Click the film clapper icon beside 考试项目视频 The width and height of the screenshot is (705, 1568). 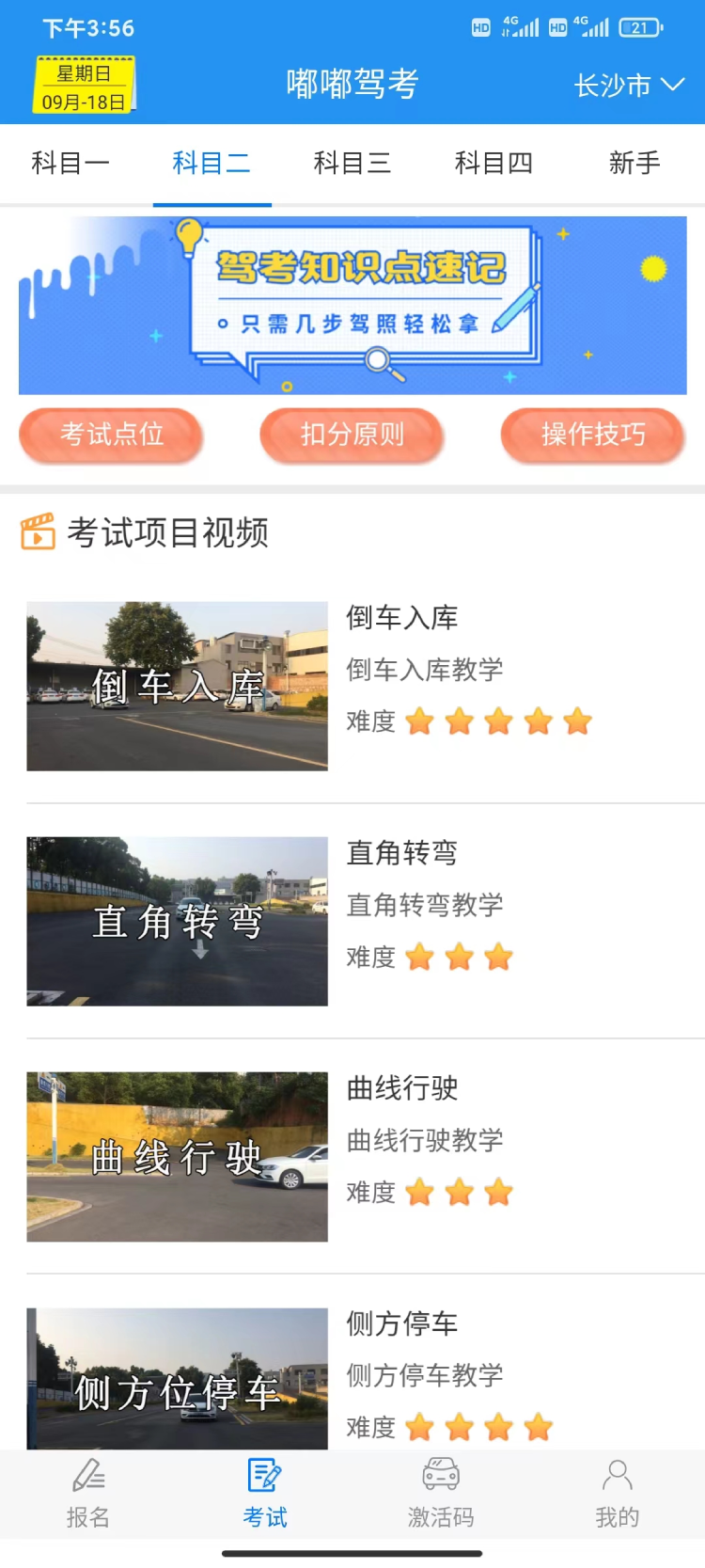pyautogui.click(x=39, y=533)
